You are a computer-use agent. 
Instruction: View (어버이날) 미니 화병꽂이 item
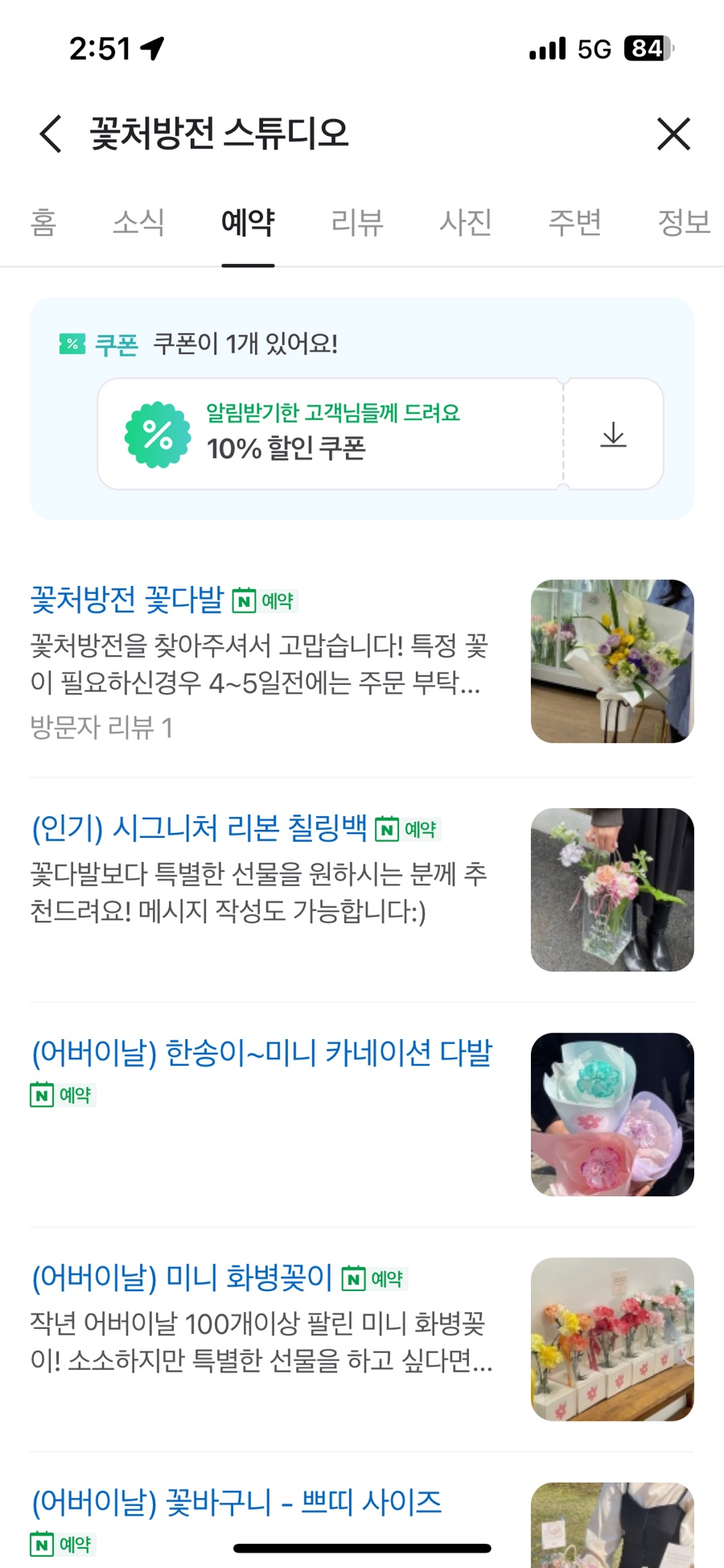pos(182,1277)
